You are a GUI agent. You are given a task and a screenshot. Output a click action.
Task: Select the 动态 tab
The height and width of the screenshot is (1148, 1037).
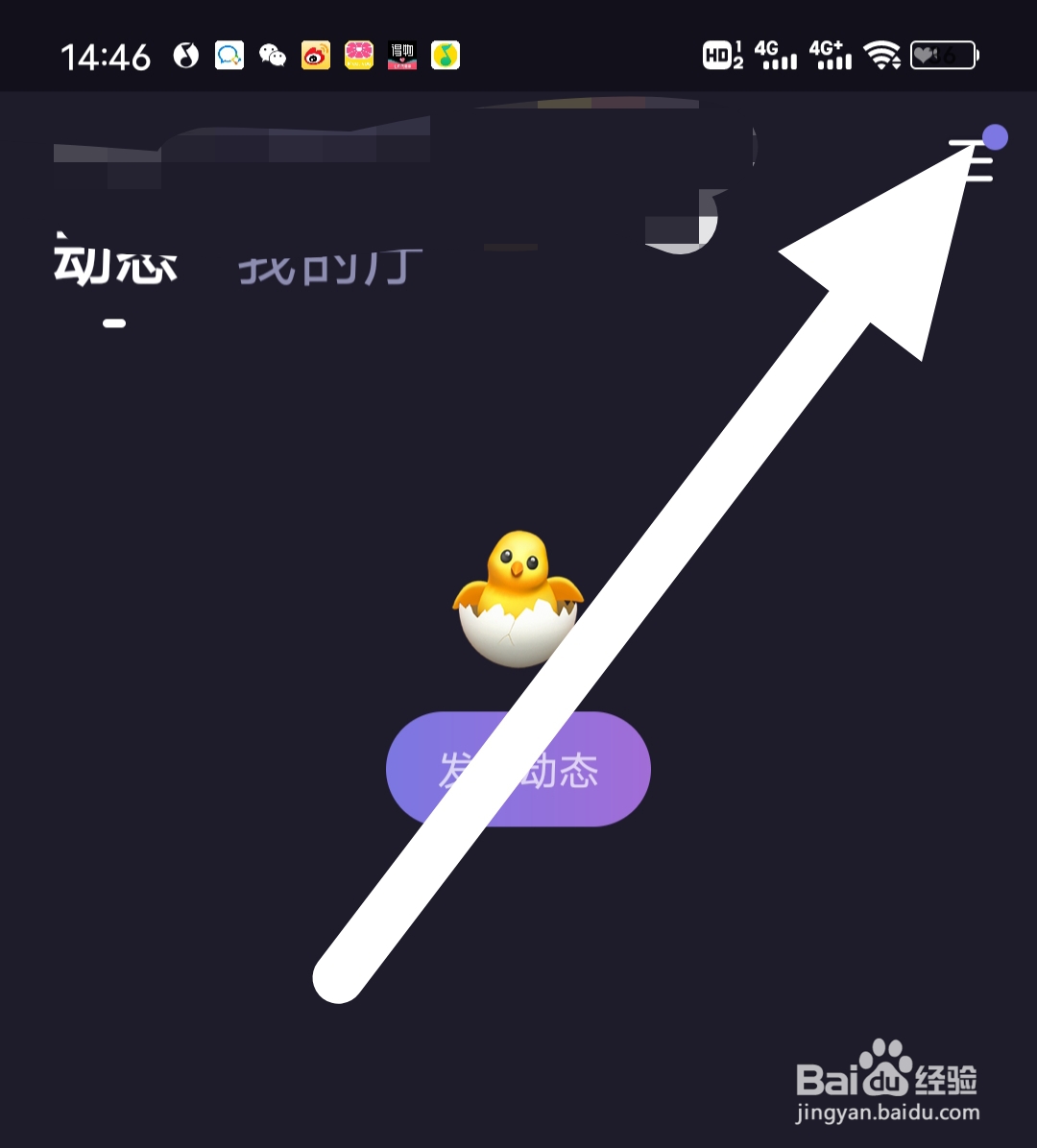tap(113, 267)
